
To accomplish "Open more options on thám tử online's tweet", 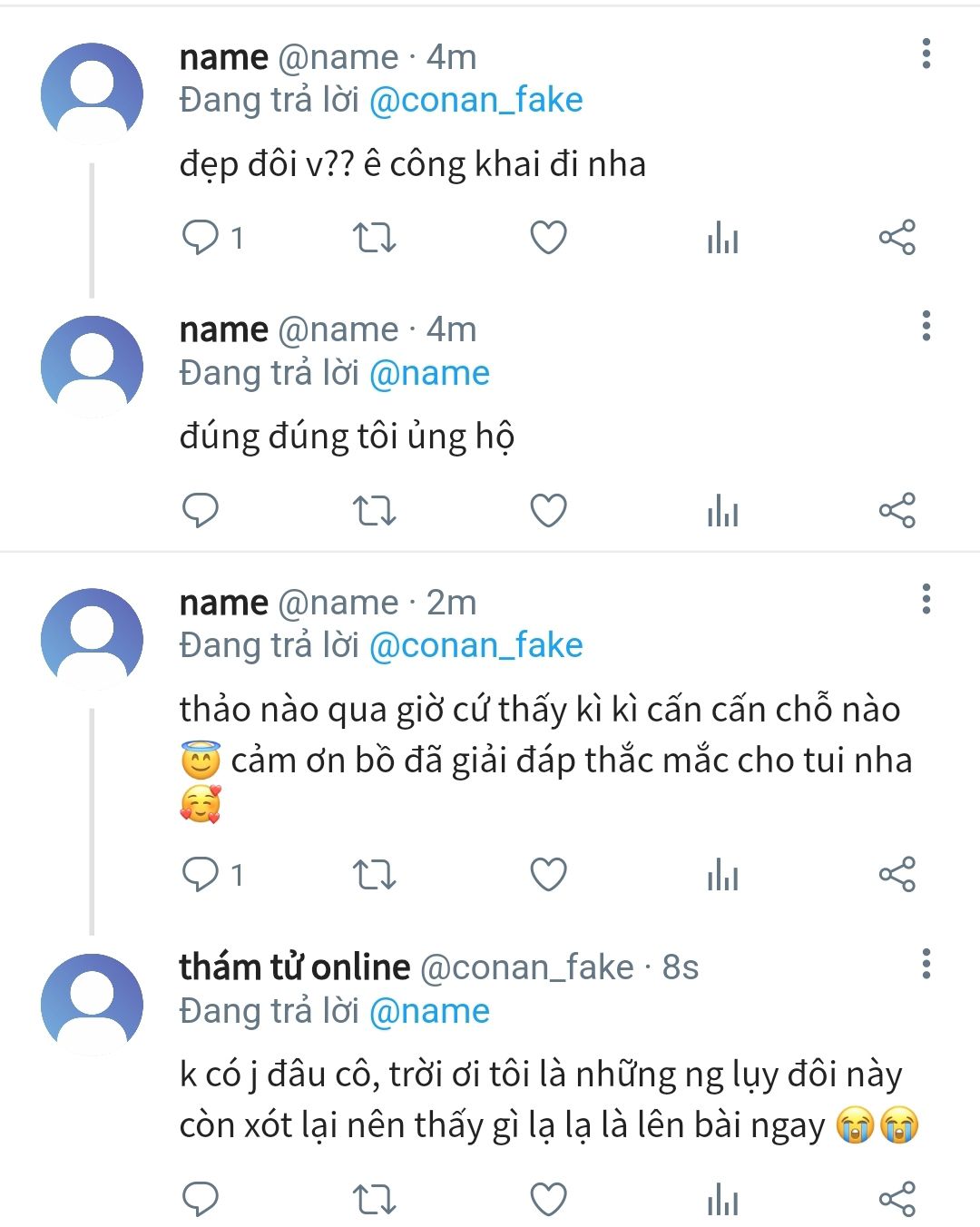I will (x=926, y=965).
